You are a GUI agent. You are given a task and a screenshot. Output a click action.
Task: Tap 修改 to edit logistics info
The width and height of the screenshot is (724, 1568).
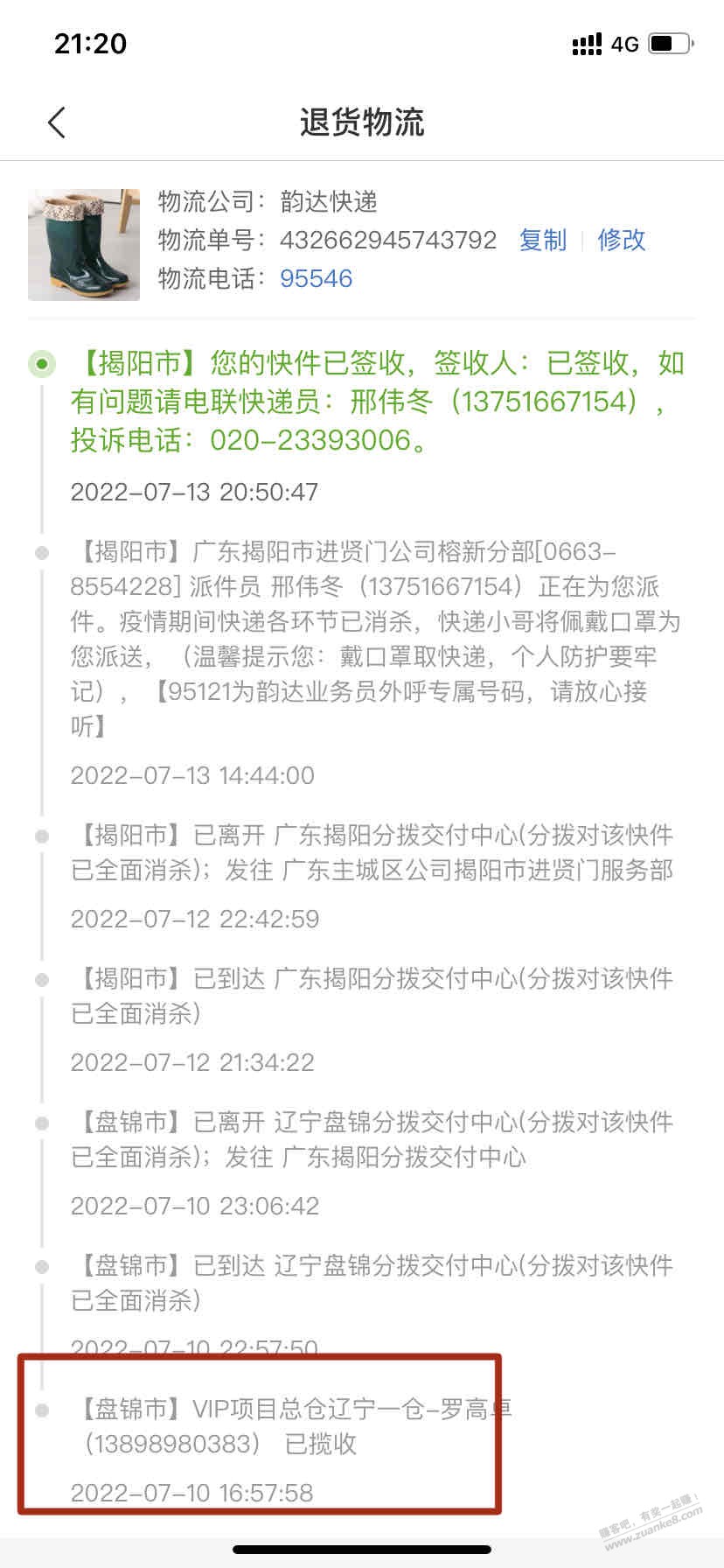[x=621, y=240]
